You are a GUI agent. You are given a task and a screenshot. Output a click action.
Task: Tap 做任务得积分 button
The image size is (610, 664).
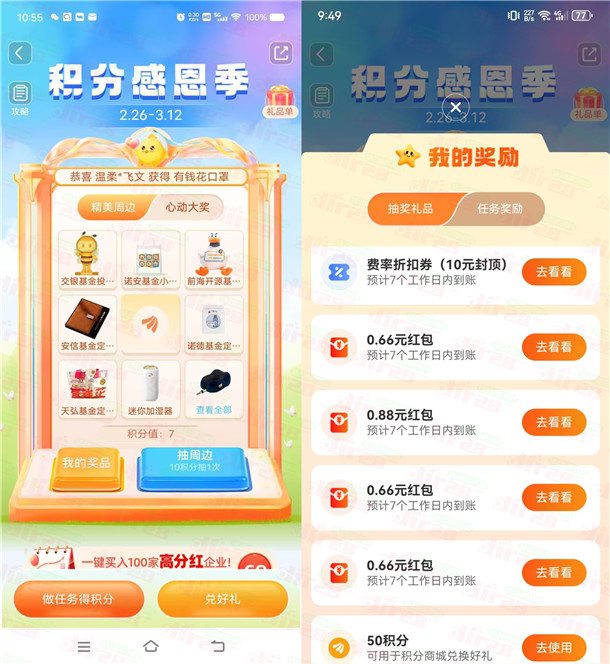click(77, 600)
